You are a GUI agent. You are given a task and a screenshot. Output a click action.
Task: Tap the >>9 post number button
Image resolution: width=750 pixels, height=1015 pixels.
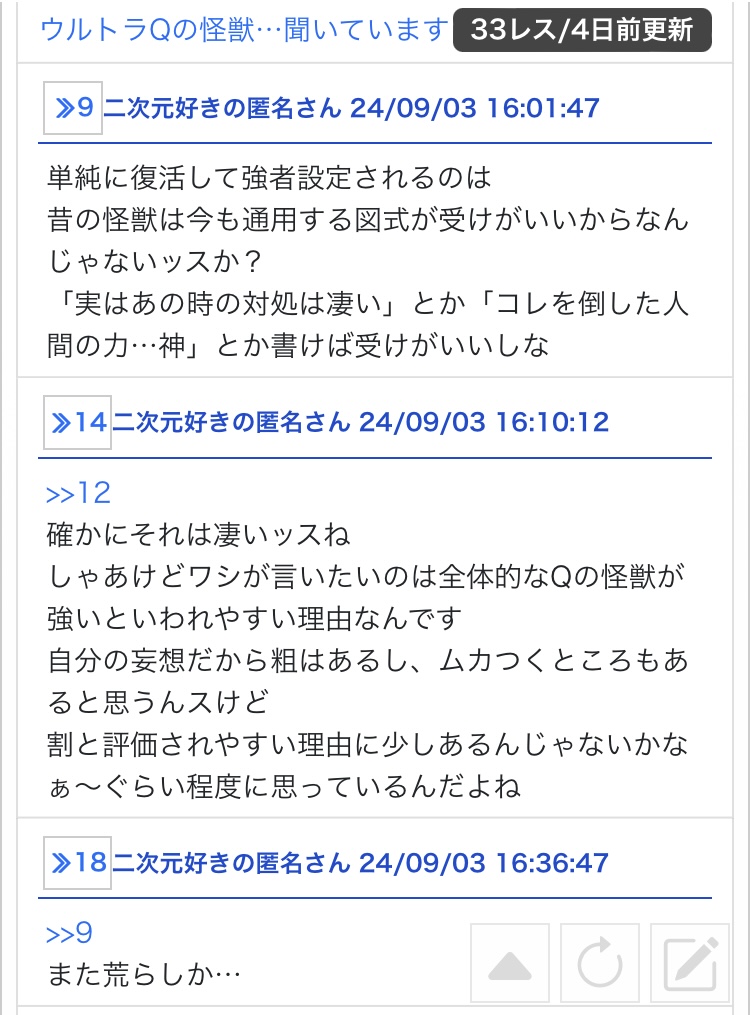point(72,108)
